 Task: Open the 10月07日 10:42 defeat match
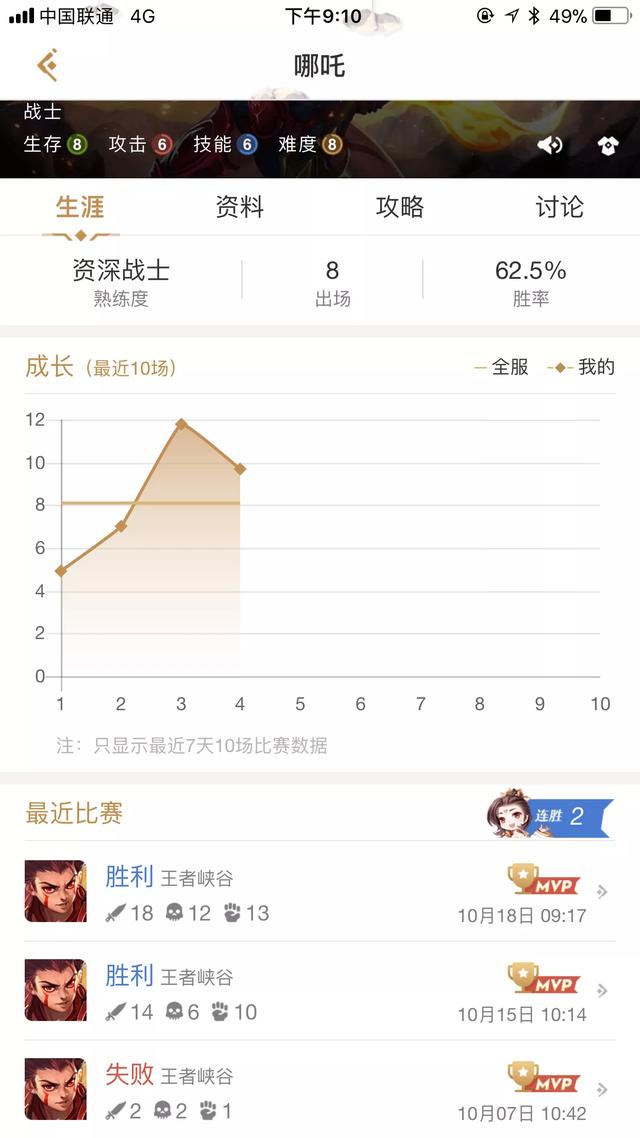pos(320,1090)
